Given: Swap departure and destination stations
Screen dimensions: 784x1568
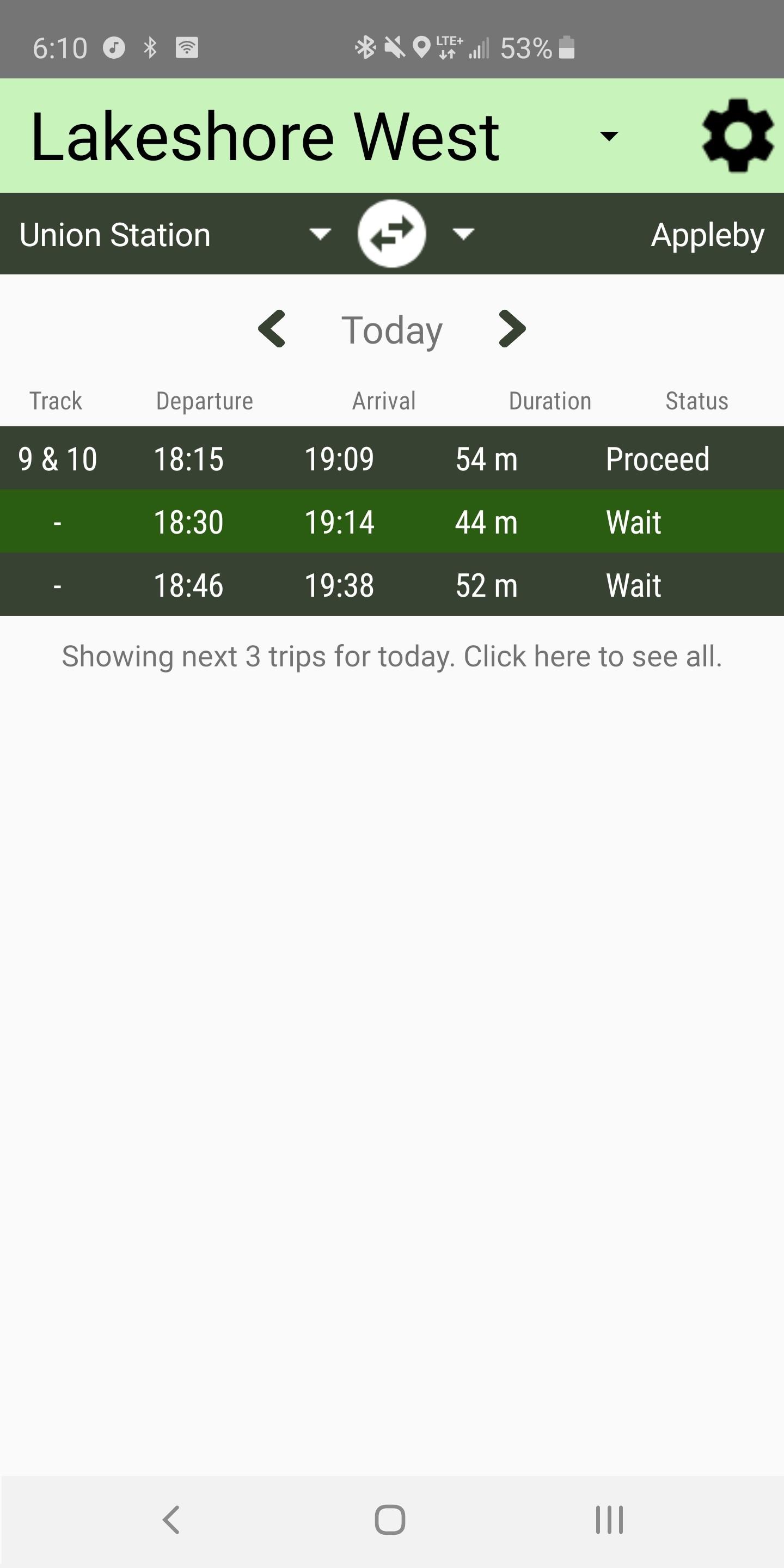Looking at the screenshot, I should pos(391,234).
